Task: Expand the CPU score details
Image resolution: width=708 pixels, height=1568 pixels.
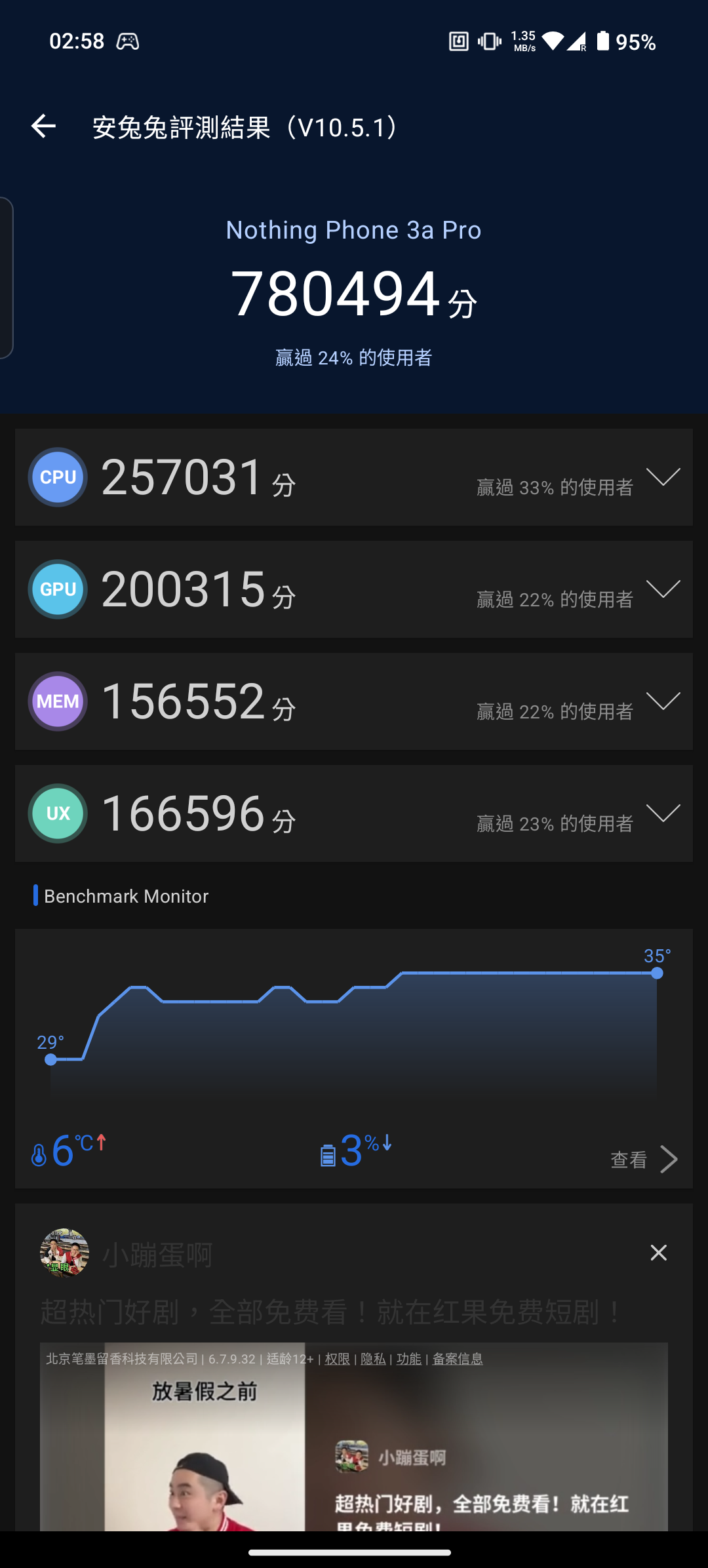Action: (663, 477)
